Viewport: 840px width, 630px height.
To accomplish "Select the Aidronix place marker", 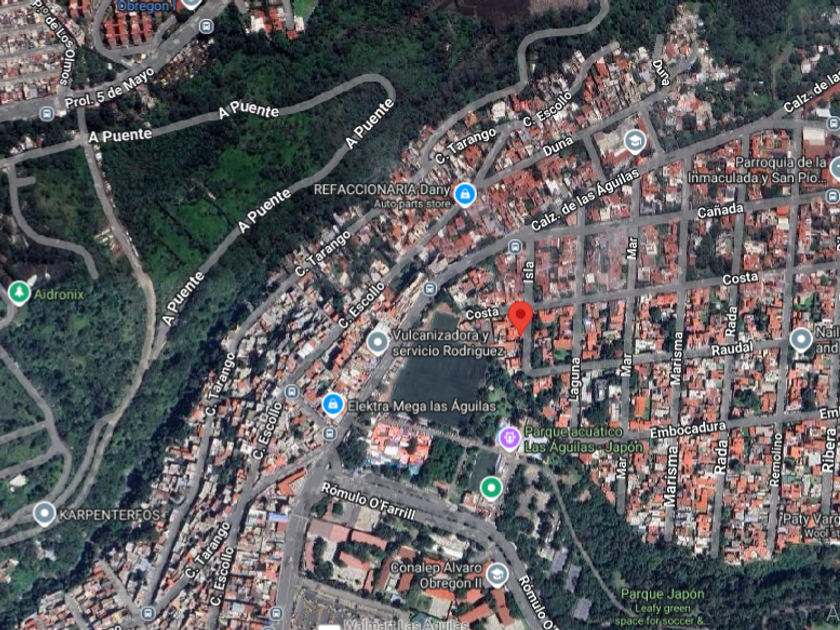I will [19, 294].
